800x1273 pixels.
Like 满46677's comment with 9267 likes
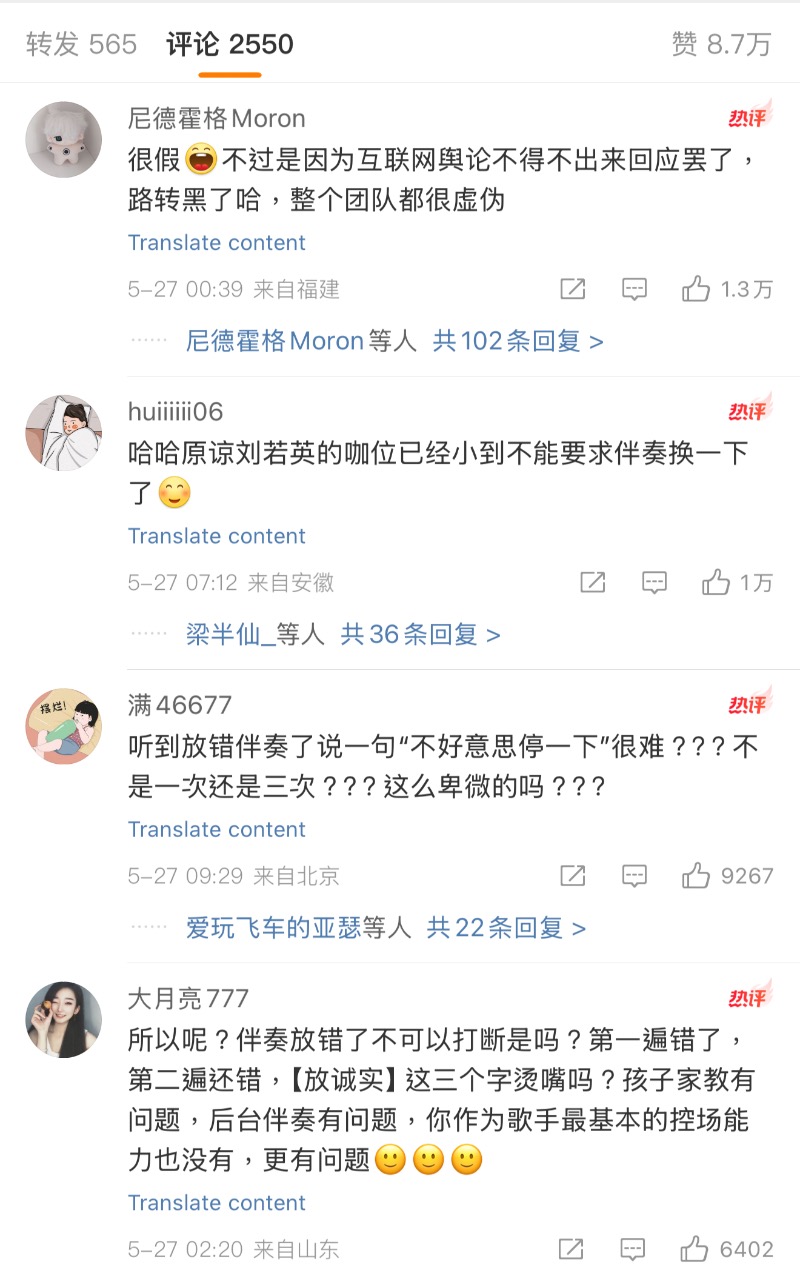pos(696,877)
